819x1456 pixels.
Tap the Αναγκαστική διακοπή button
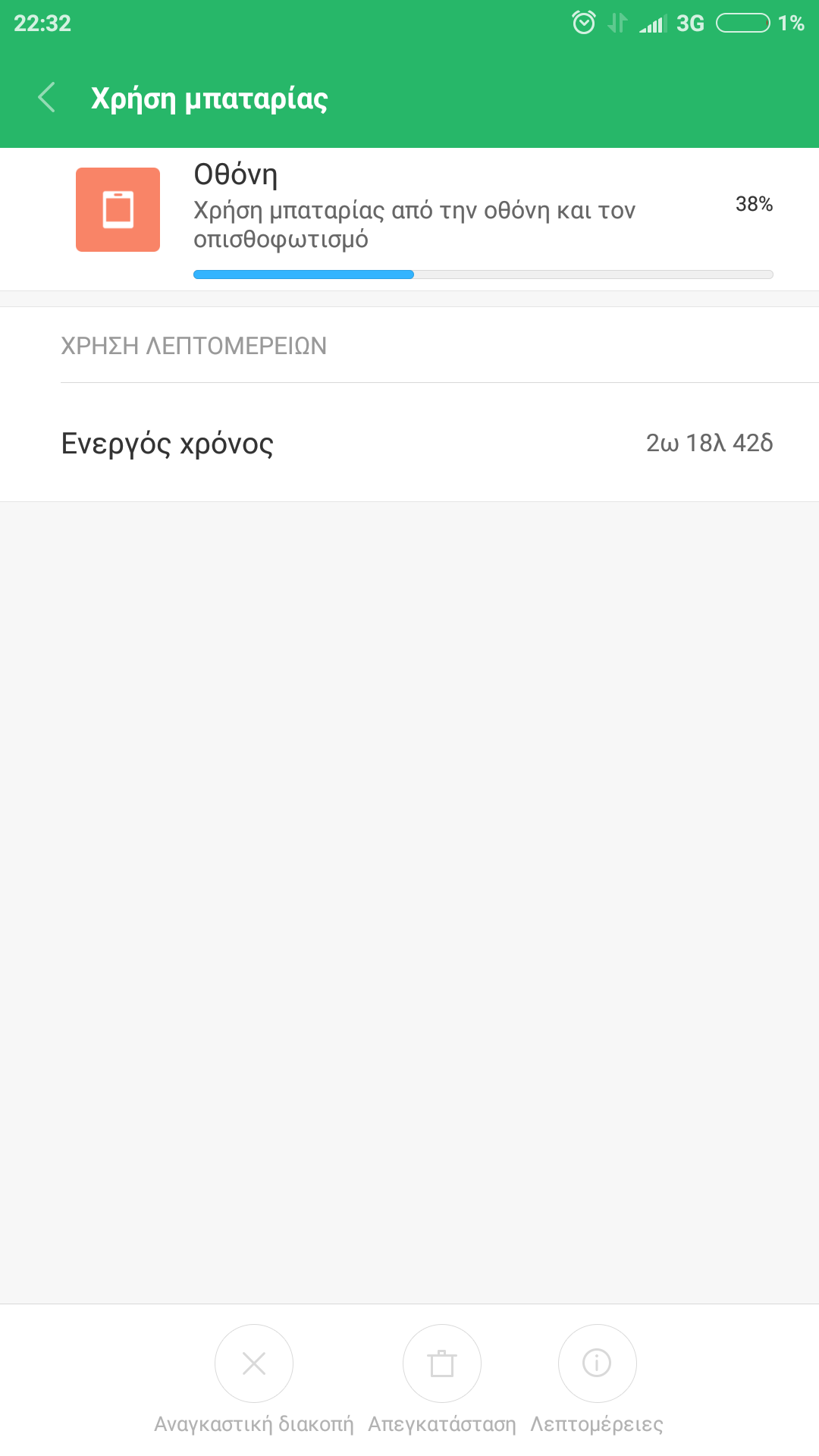tap(253, 1363)
